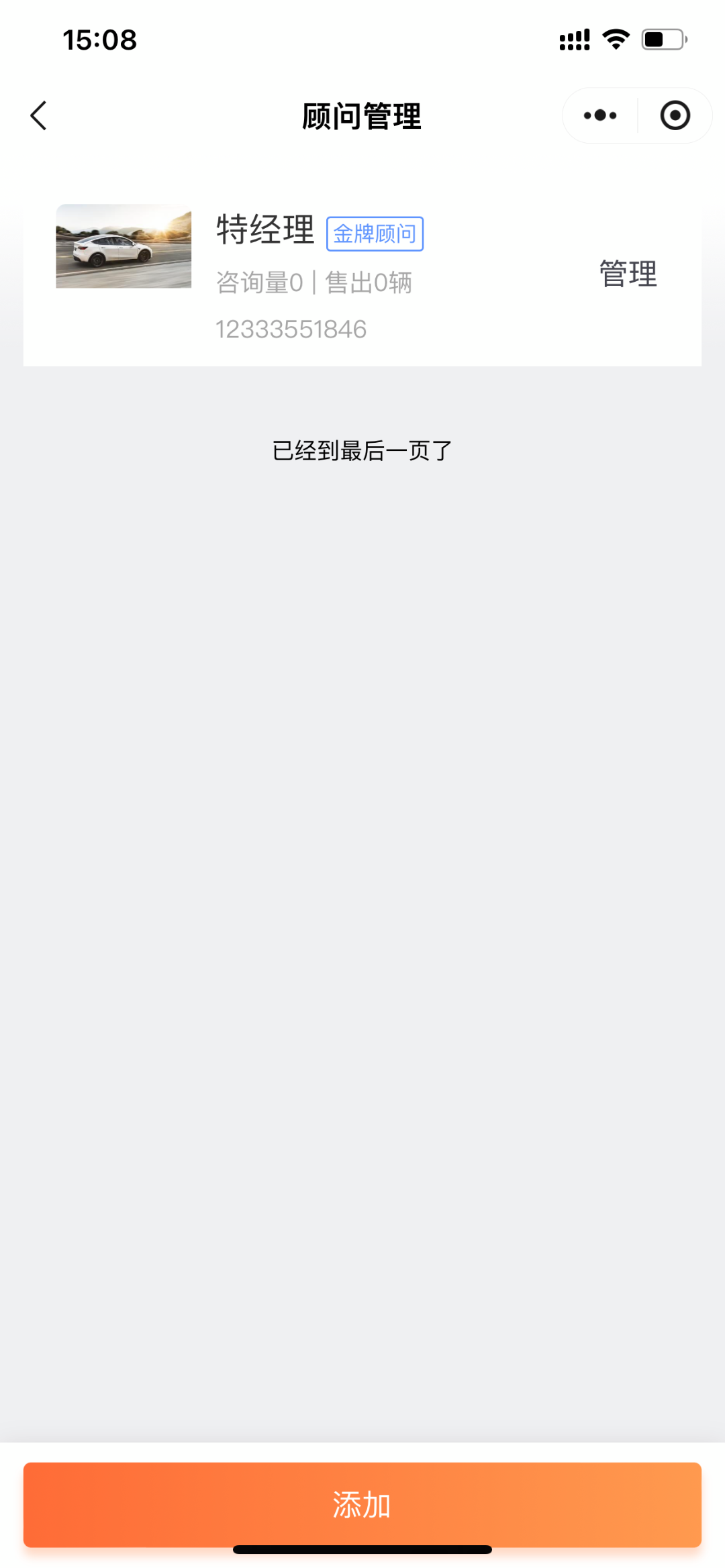Select the advisor name 特经理
725x1568 pixels.
click(x=265, y=231)
